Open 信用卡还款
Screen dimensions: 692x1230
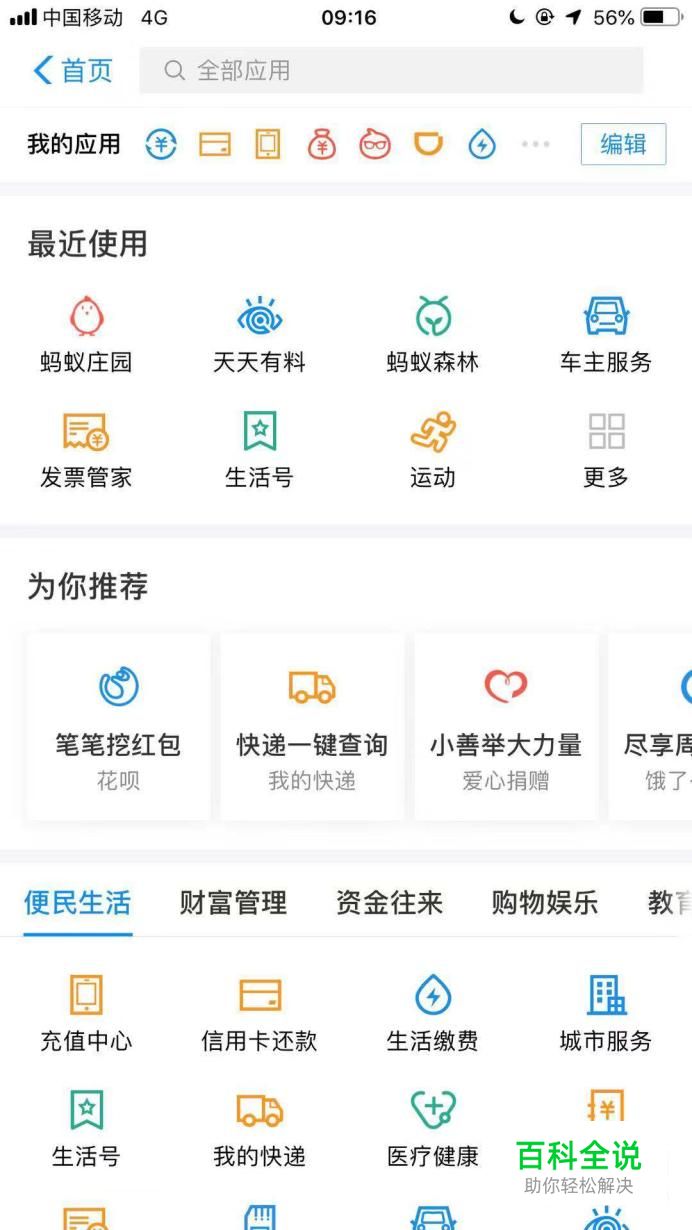[x=259, y=1012]
